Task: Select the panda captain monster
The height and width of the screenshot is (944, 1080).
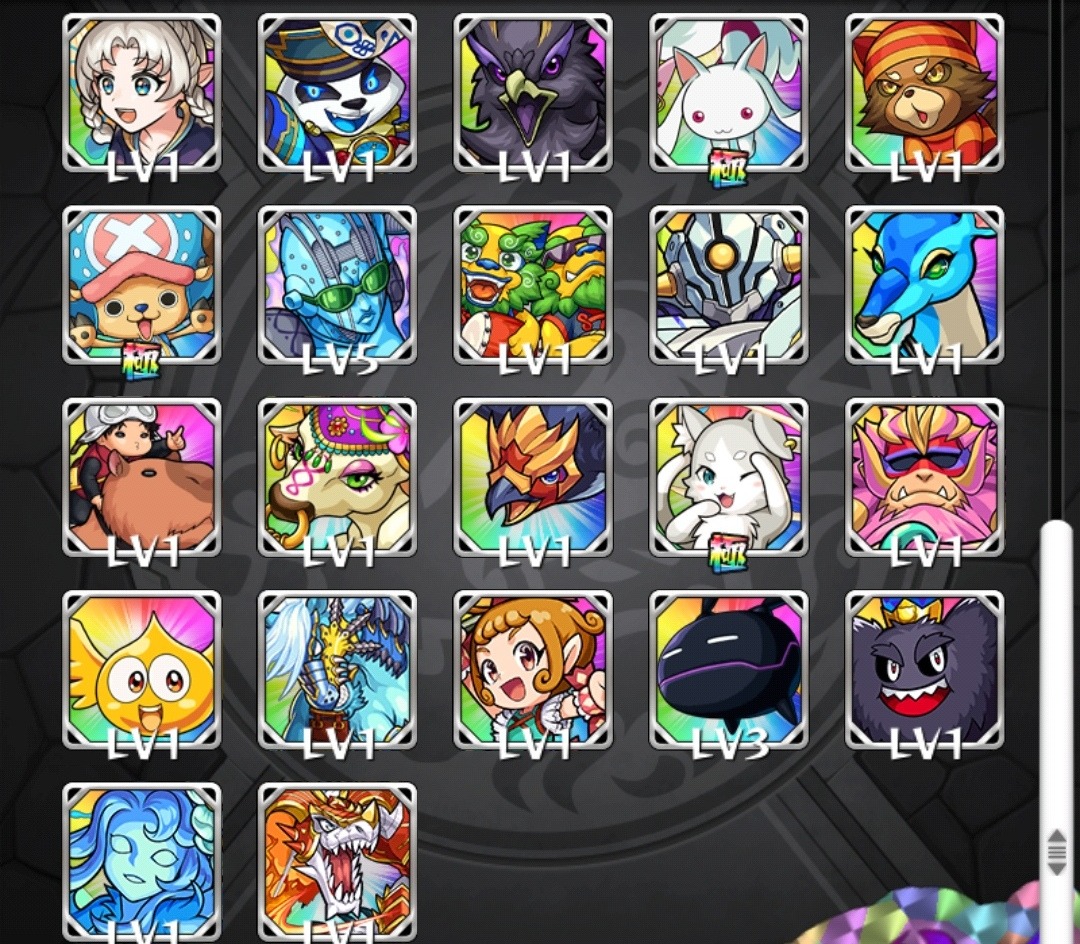Action: pyautogui.click(x=338, y=92)
